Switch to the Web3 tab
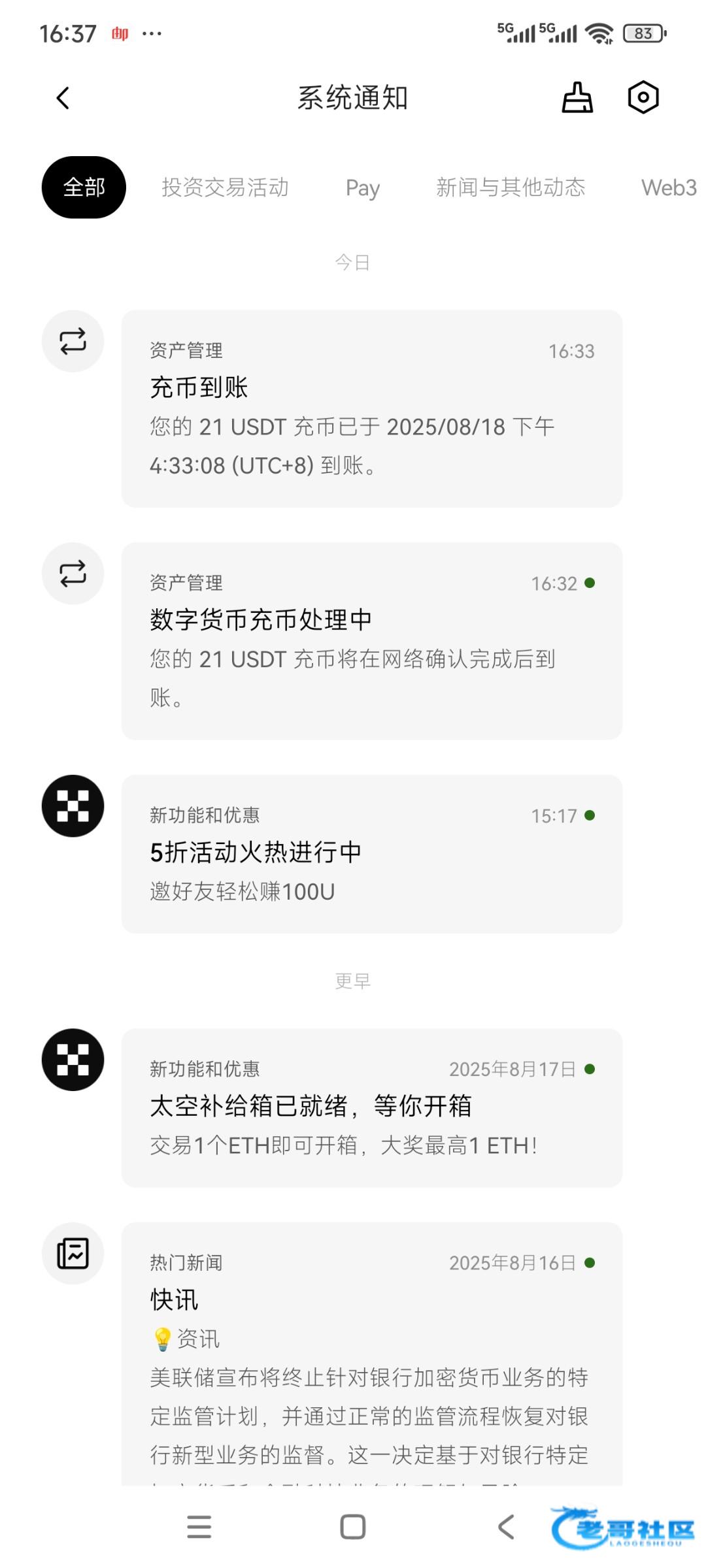Viewport: 706px width, 1568px height. click(x=669, y=188)
